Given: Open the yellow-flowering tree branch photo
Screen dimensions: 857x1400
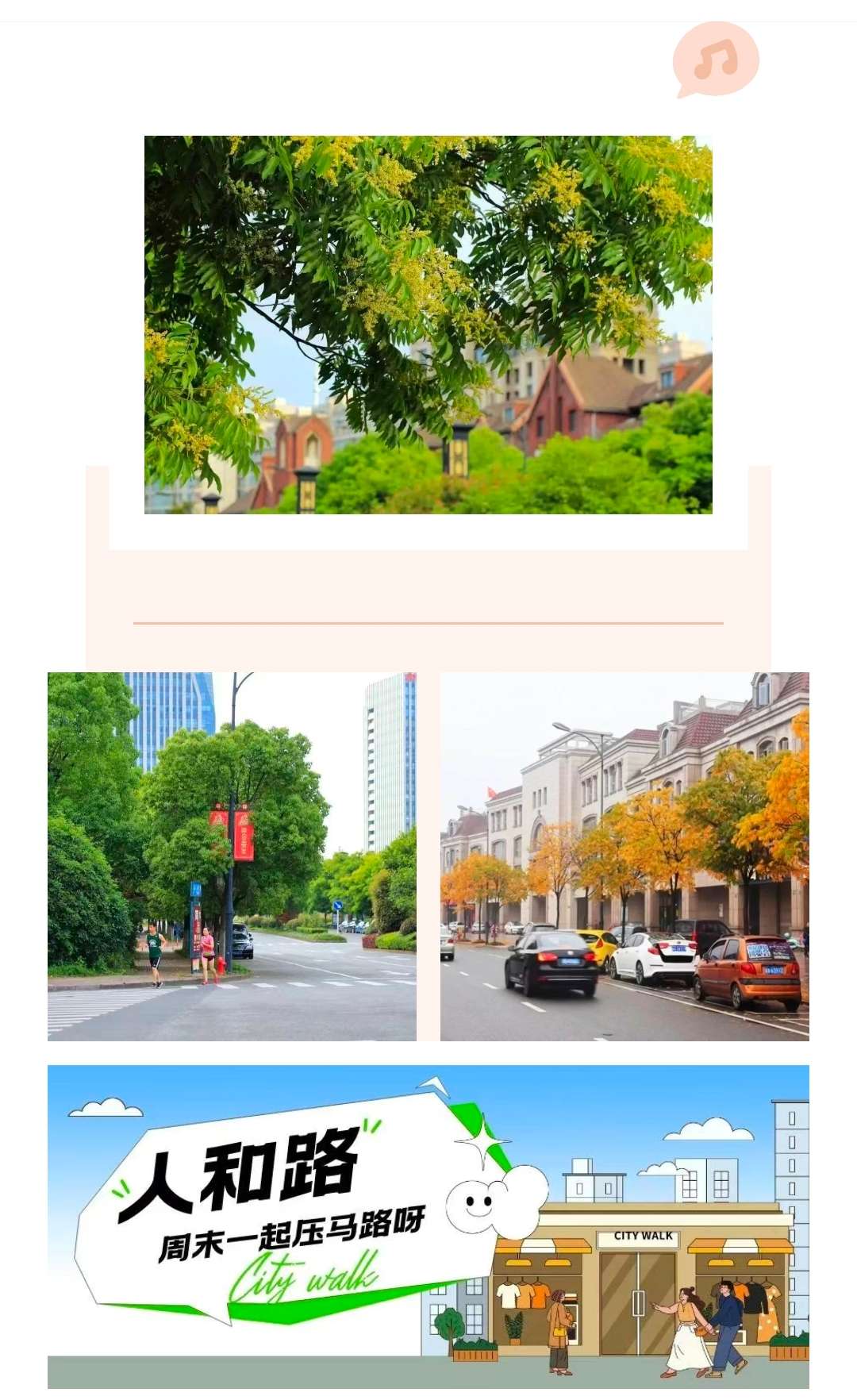Looking at the screenshot, I should coord(428,325).
